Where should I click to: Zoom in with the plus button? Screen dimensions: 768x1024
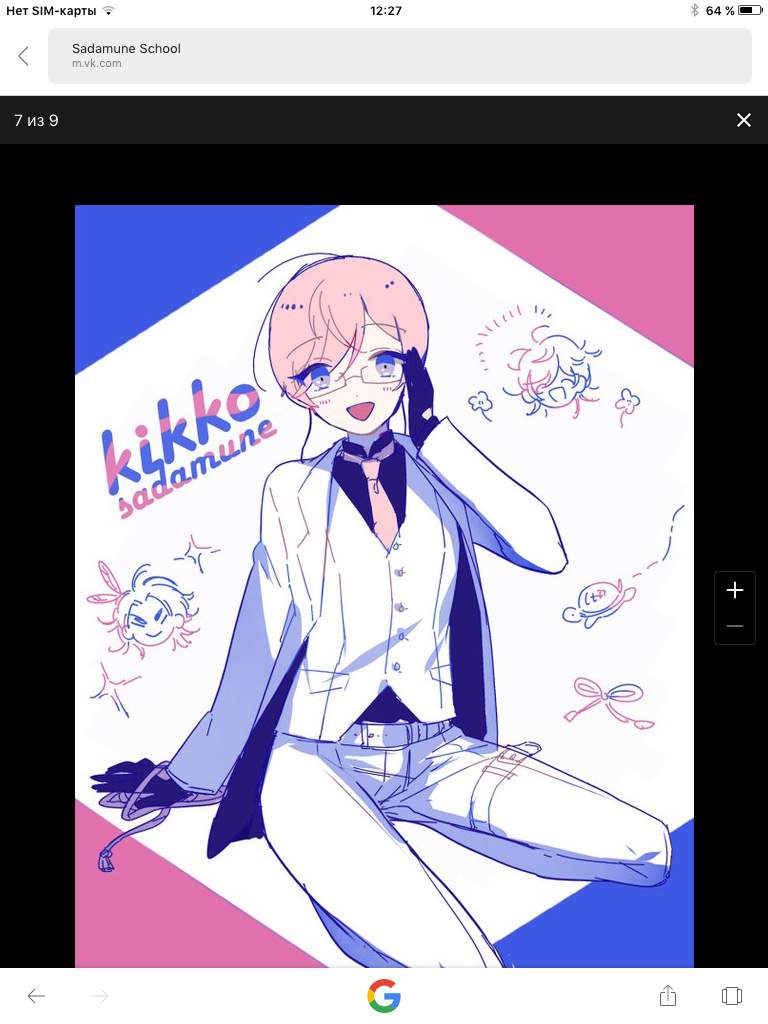pyautogui.click(x=735, y=590)
